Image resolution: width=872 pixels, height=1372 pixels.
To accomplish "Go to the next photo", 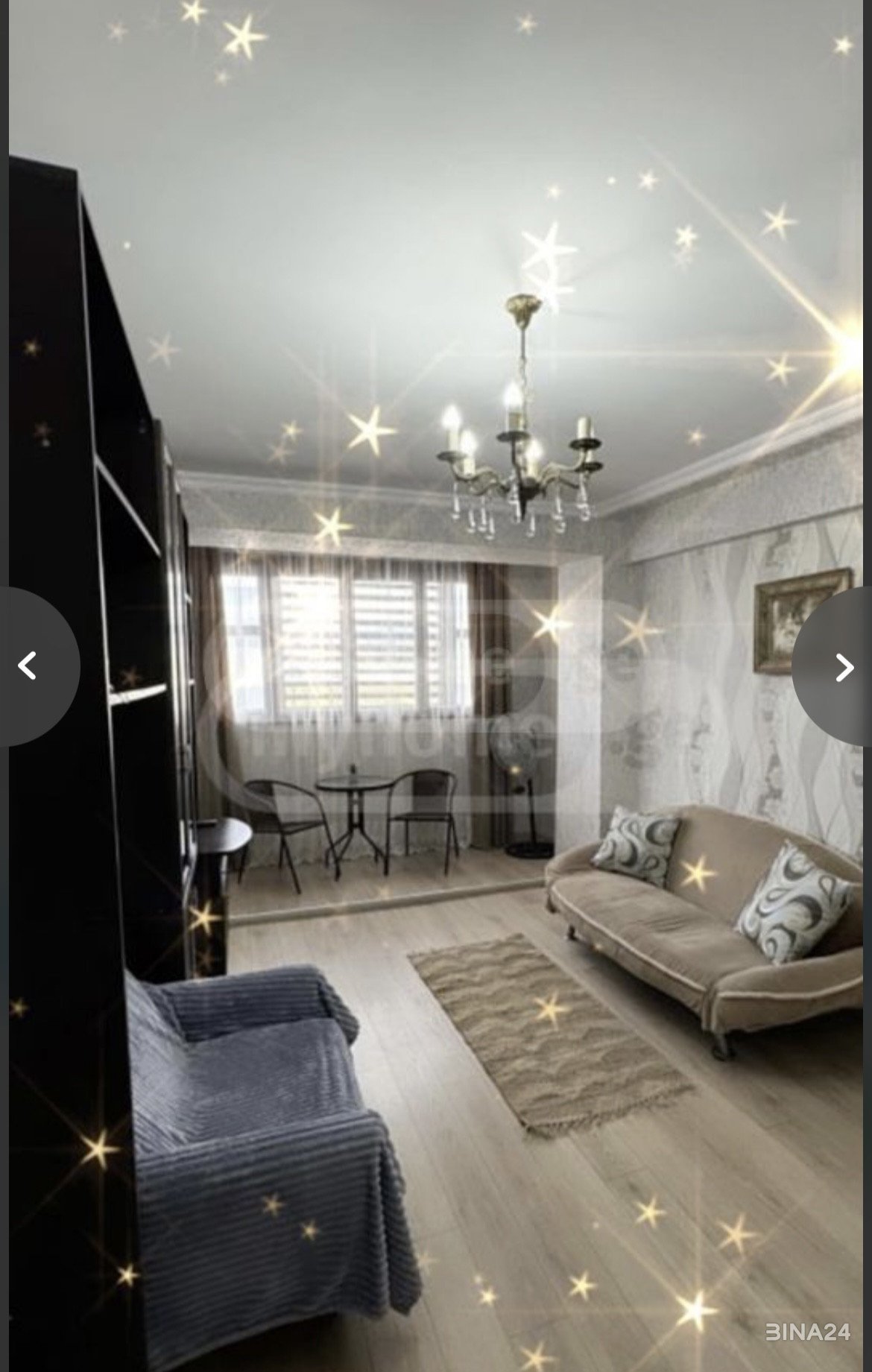I will [842, 667].
